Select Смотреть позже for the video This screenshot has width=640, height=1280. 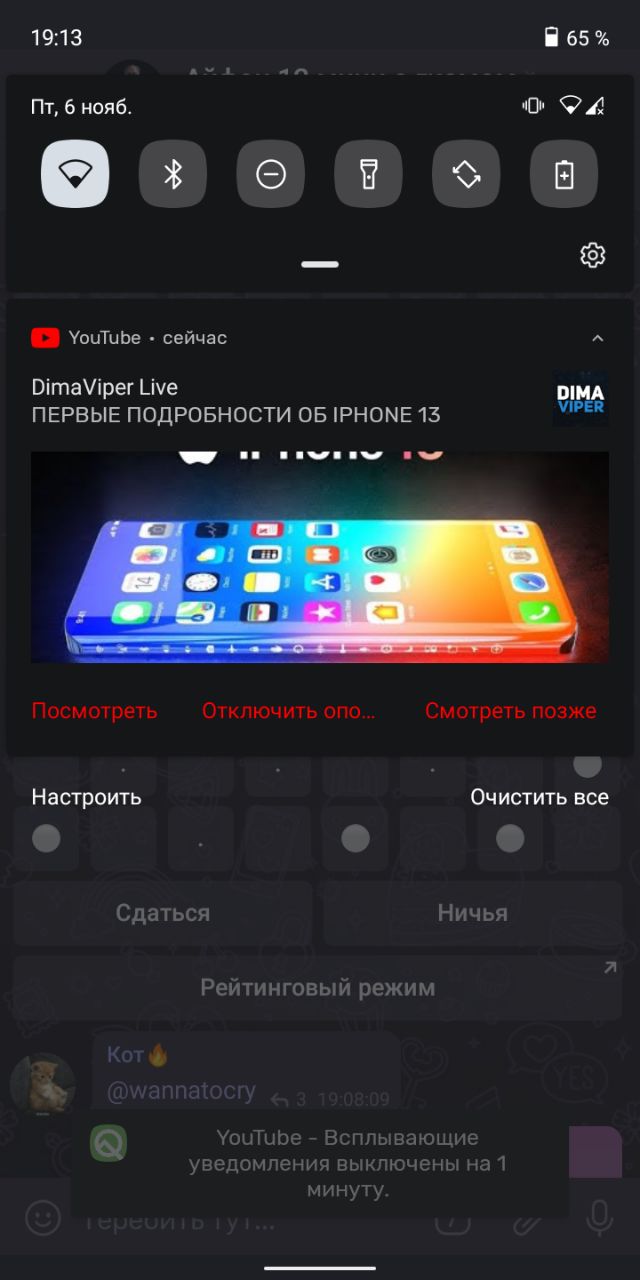coord(510,711)
